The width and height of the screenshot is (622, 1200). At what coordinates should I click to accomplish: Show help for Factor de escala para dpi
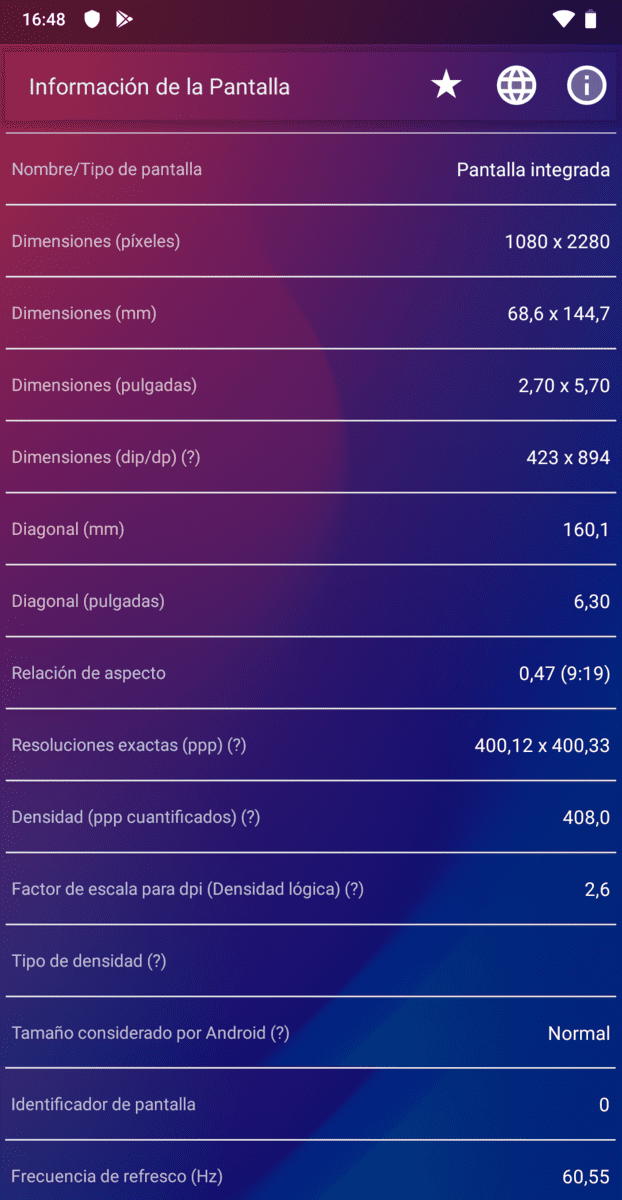click(x=354, y=889)
